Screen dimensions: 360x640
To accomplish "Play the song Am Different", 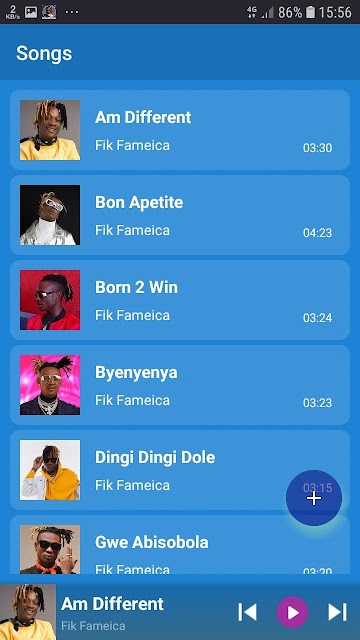I will [180, 130].
